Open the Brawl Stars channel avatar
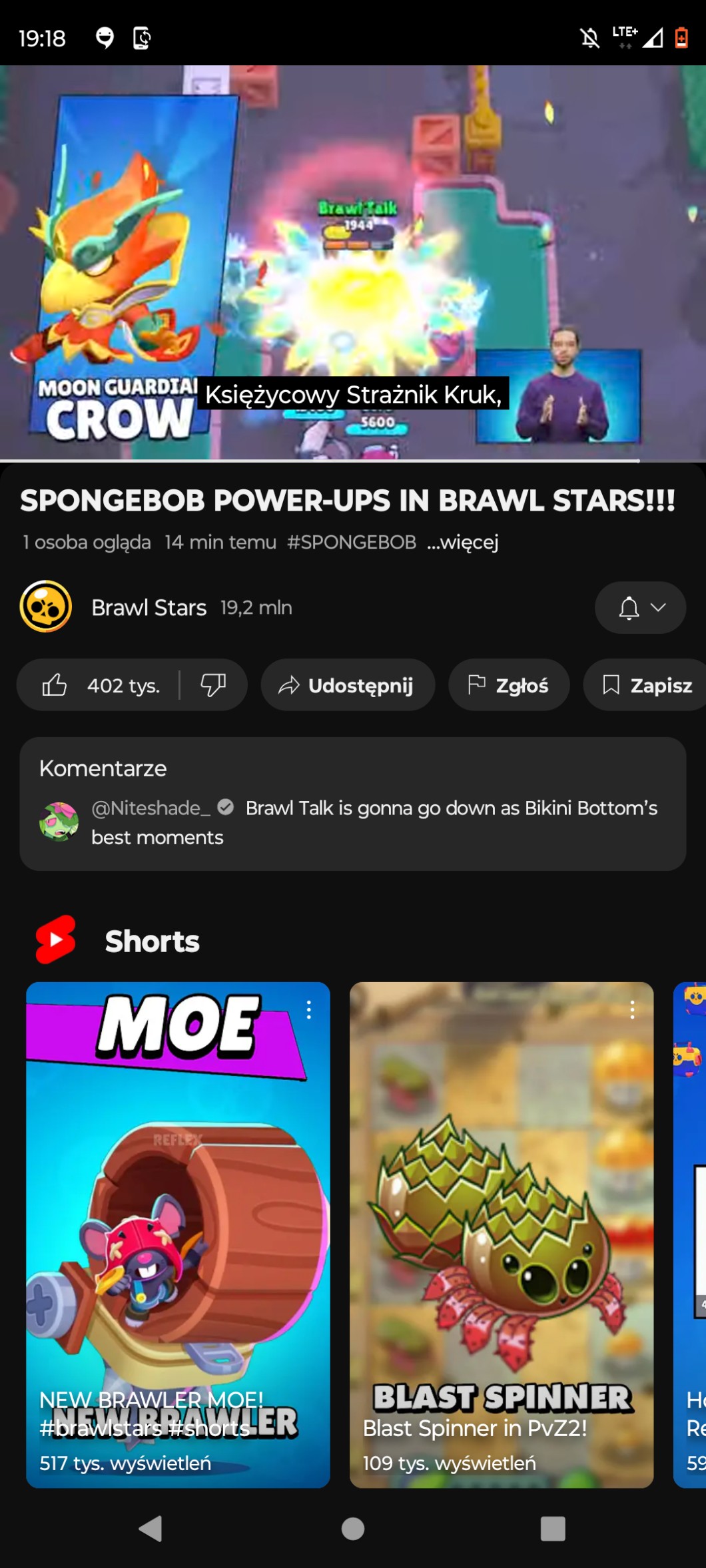Screen dimensions: 706x1568 [x=45, y=607]
